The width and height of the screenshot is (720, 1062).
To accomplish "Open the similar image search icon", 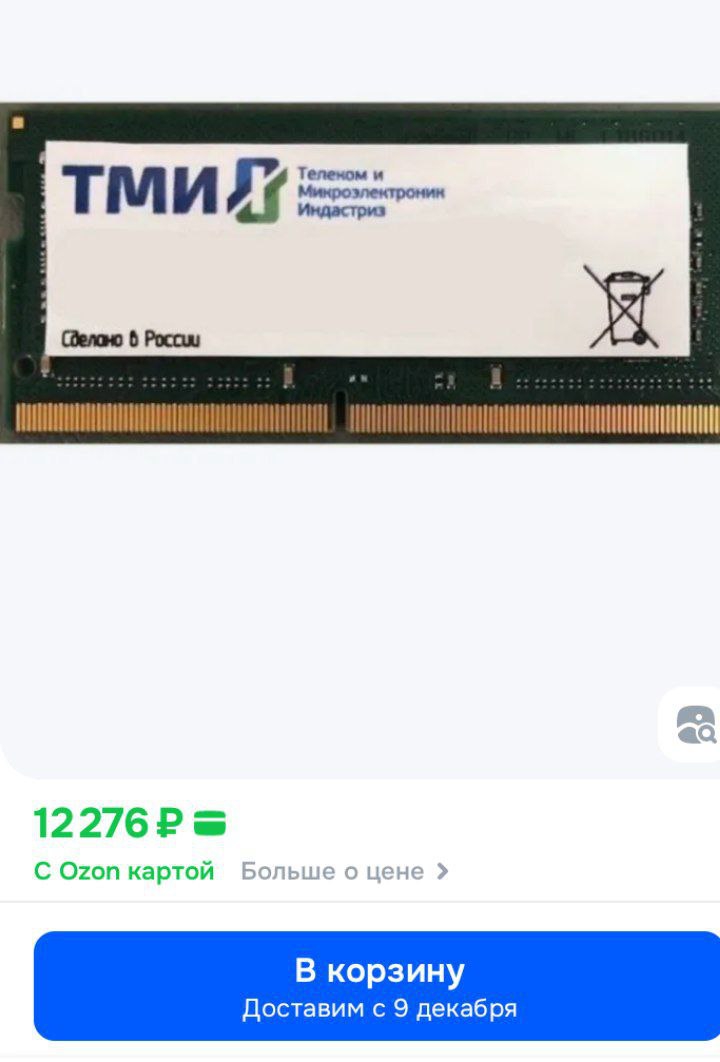I will point(696,725).
